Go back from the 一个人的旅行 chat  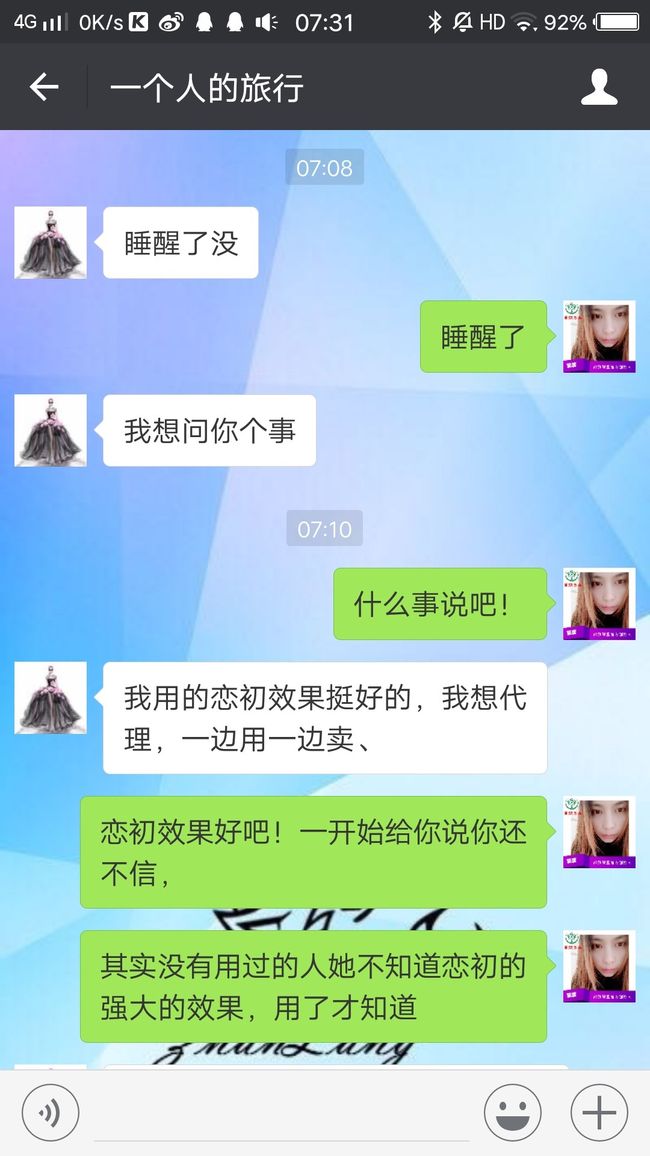coord(43,88)
